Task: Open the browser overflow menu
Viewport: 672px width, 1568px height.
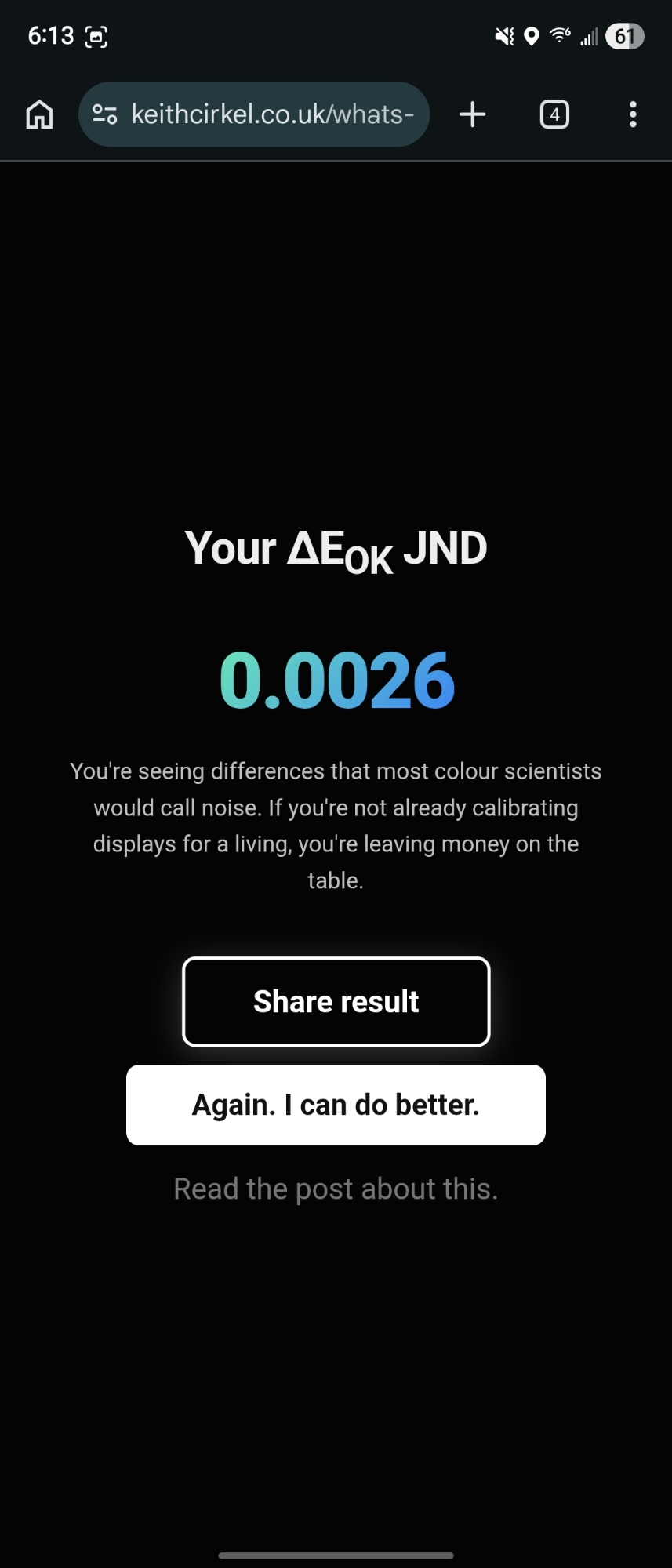Action: pos(633,114)
